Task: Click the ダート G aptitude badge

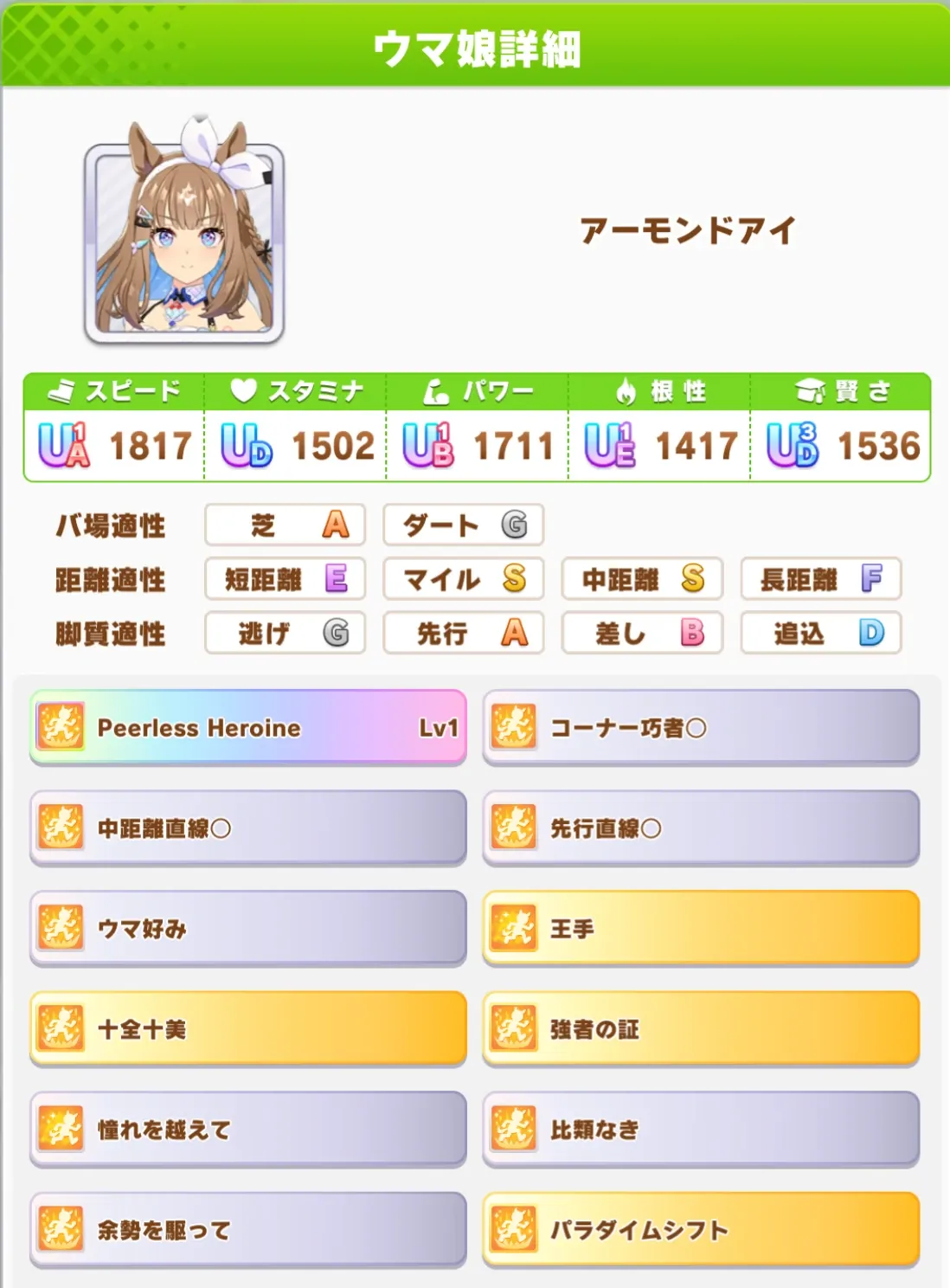Action: tap(464, 525)
